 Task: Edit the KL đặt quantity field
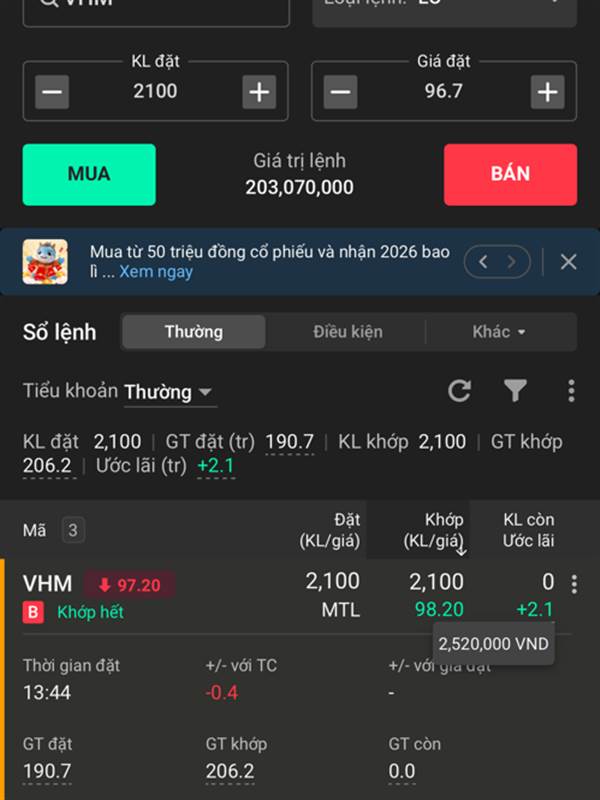pyautogui.click(x=155, y=92)
